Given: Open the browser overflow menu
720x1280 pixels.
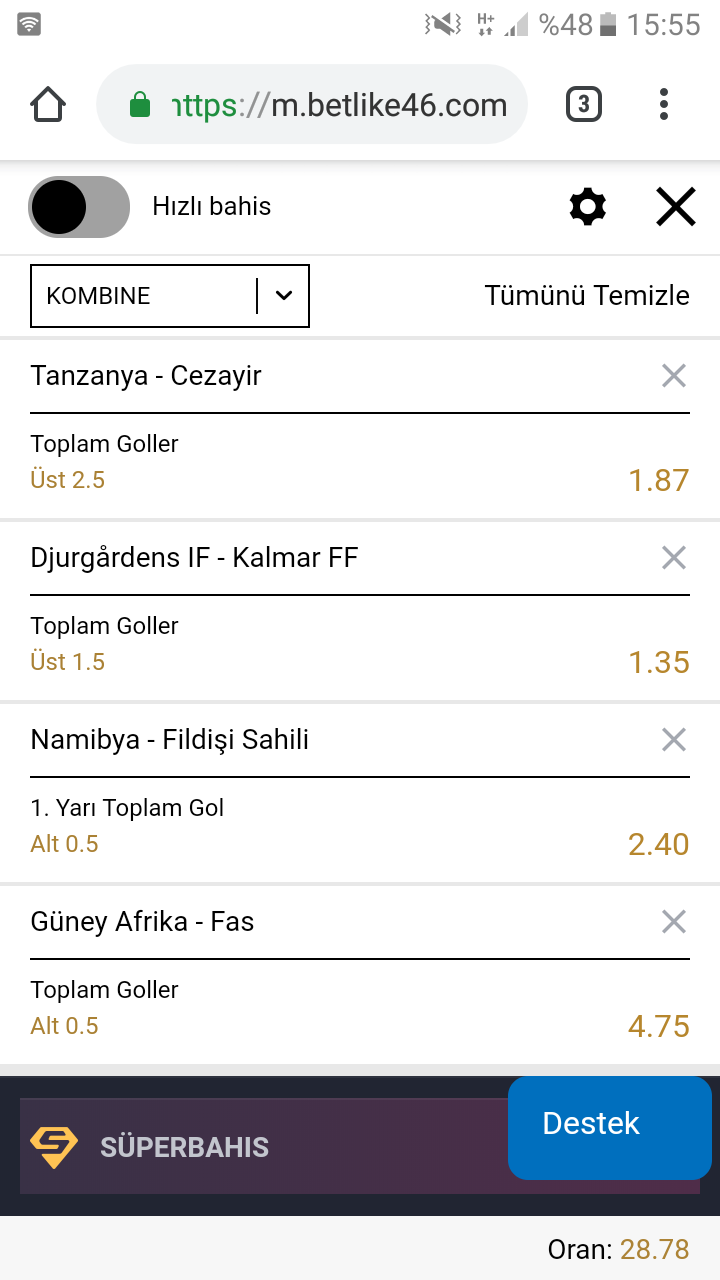Looking at the screenshot, I should click(x=664, y=104).
